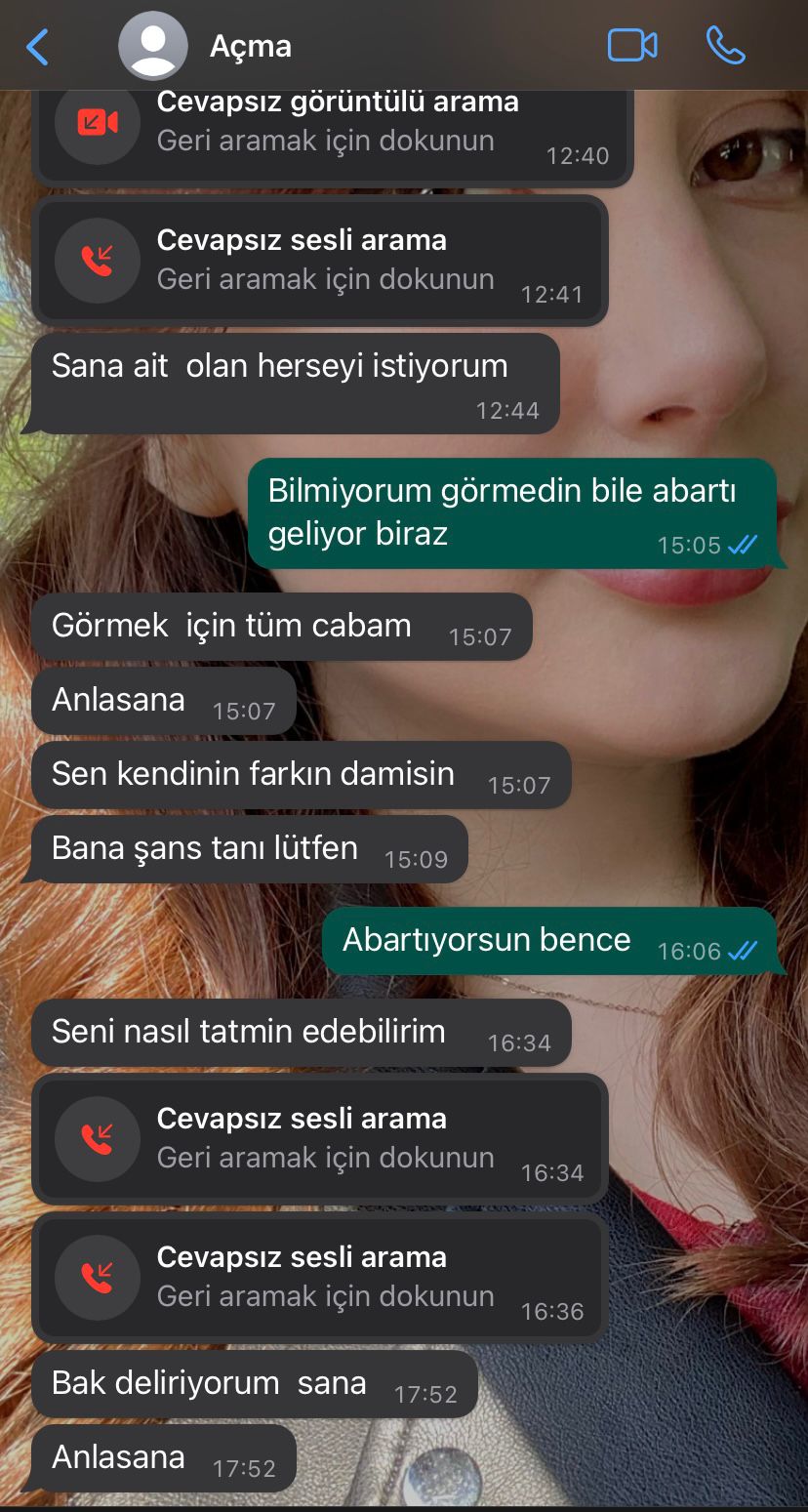Start a video call with Açma
This screenshot has height=1512, width=808.
tap(632, 46)
